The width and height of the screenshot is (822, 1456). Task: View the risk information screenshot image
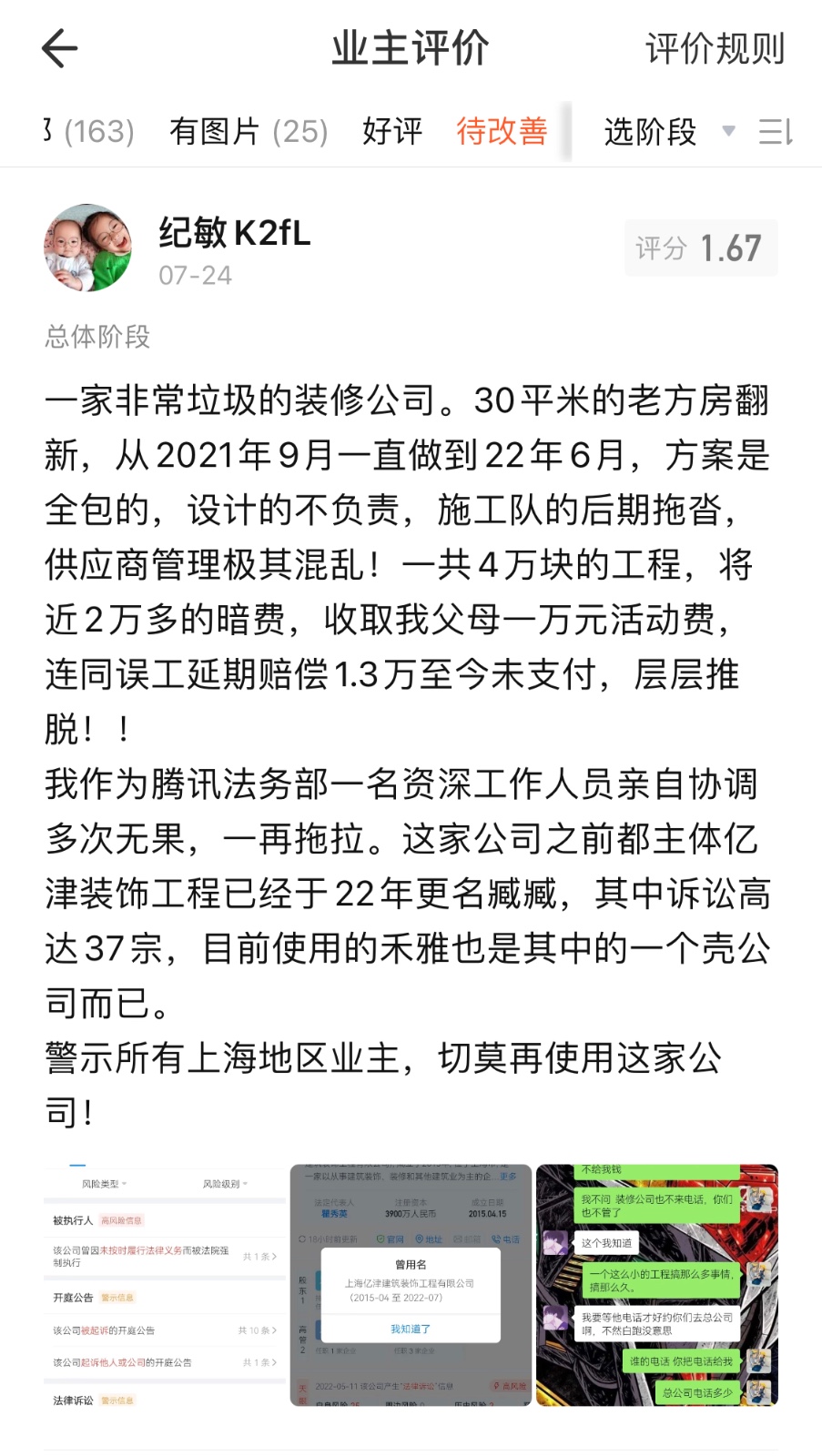[x=165, y=1285]
